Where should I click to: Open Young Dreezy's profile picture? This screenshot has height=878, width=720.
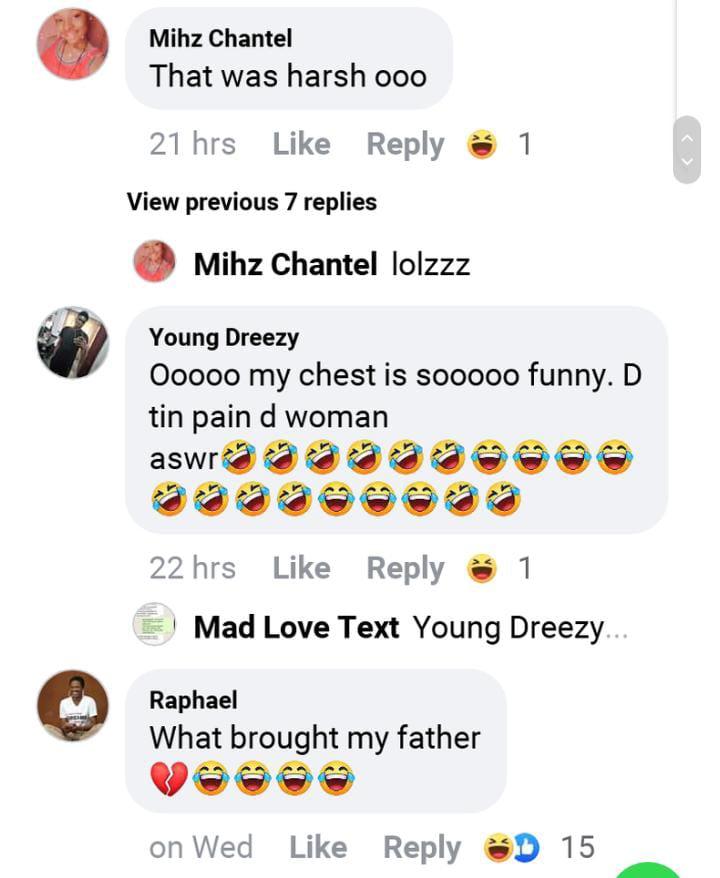[73, 342]
